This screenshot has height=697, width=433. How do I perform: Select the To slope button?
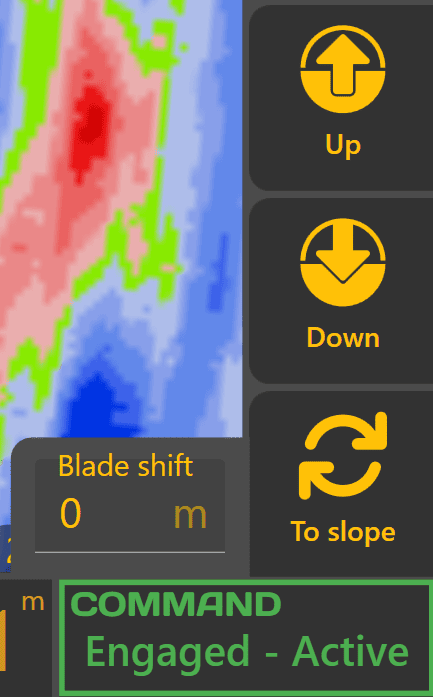coord(341,484)
